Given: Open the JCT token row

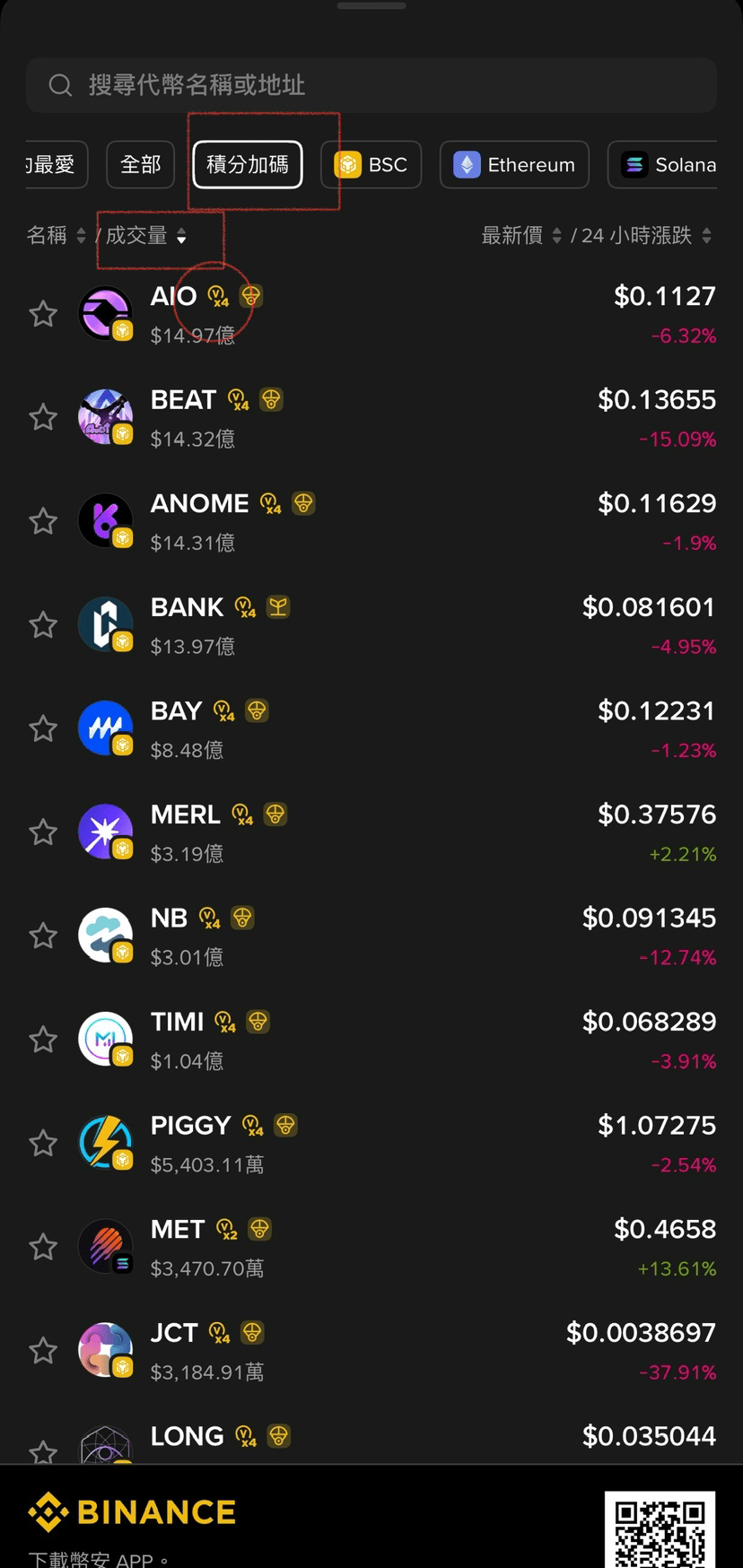Looking at the screenshot, I should click(371, 1351).
